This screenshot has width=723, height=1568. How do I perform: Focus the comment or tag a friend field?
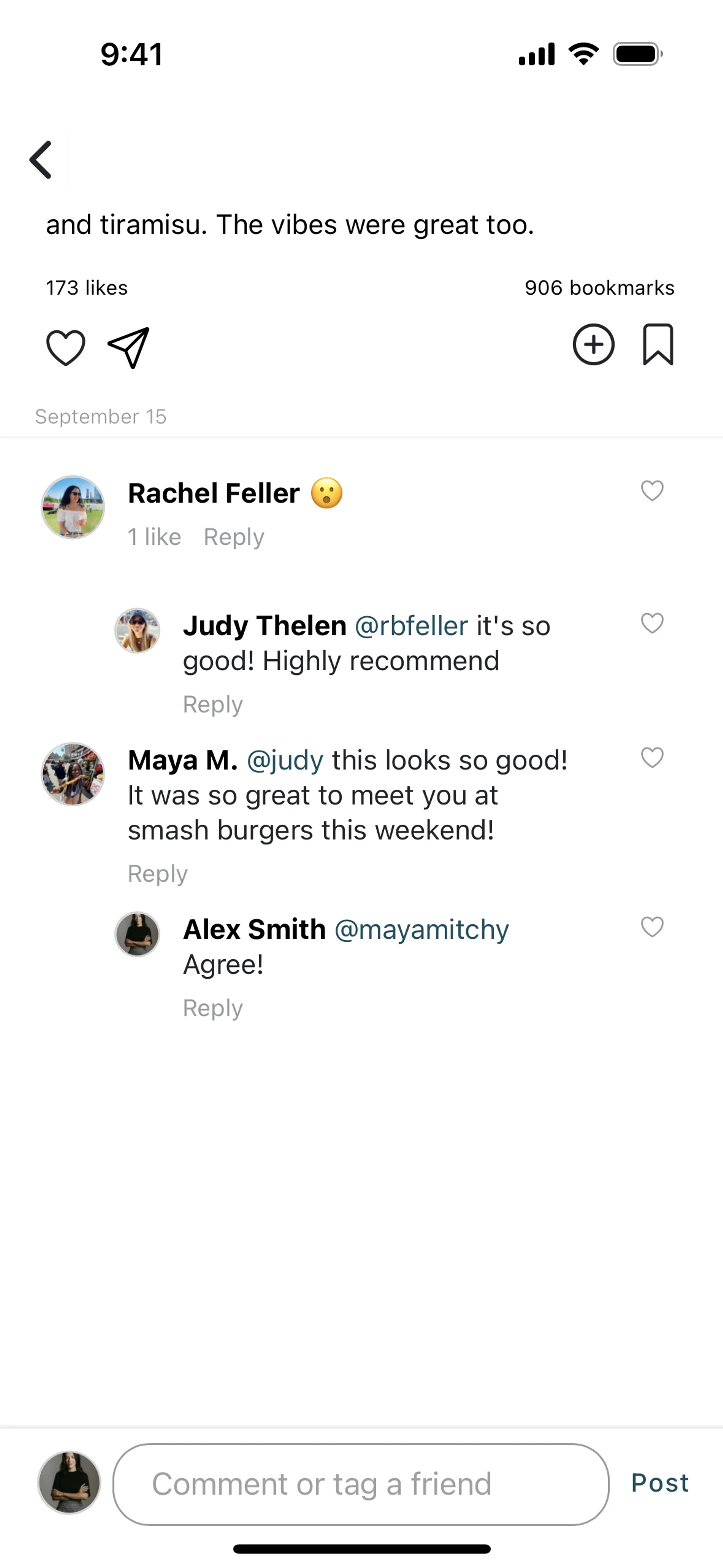click(x=360, y=1484)
